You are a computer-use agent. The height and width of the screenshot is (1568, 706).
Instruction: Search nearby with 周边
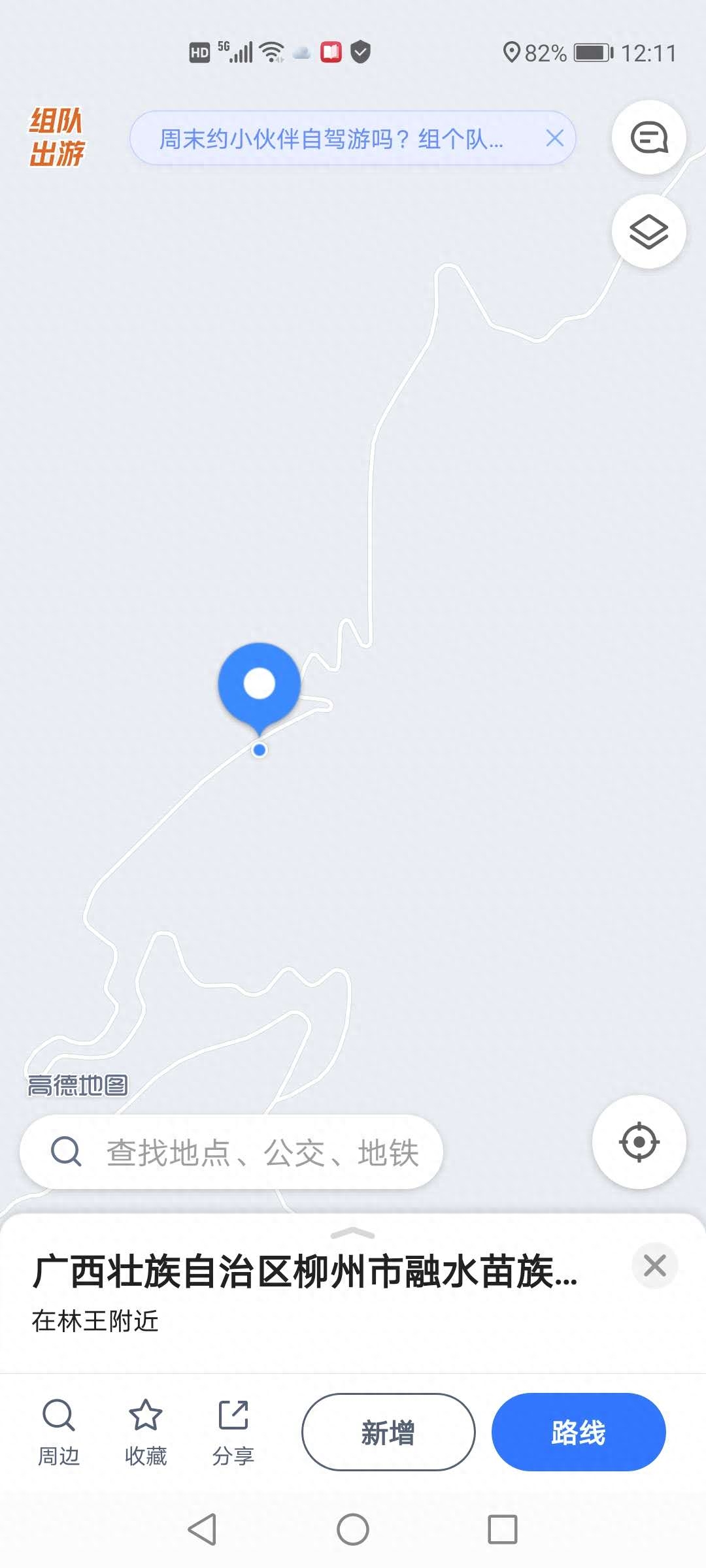click(x=59, y=1432)
